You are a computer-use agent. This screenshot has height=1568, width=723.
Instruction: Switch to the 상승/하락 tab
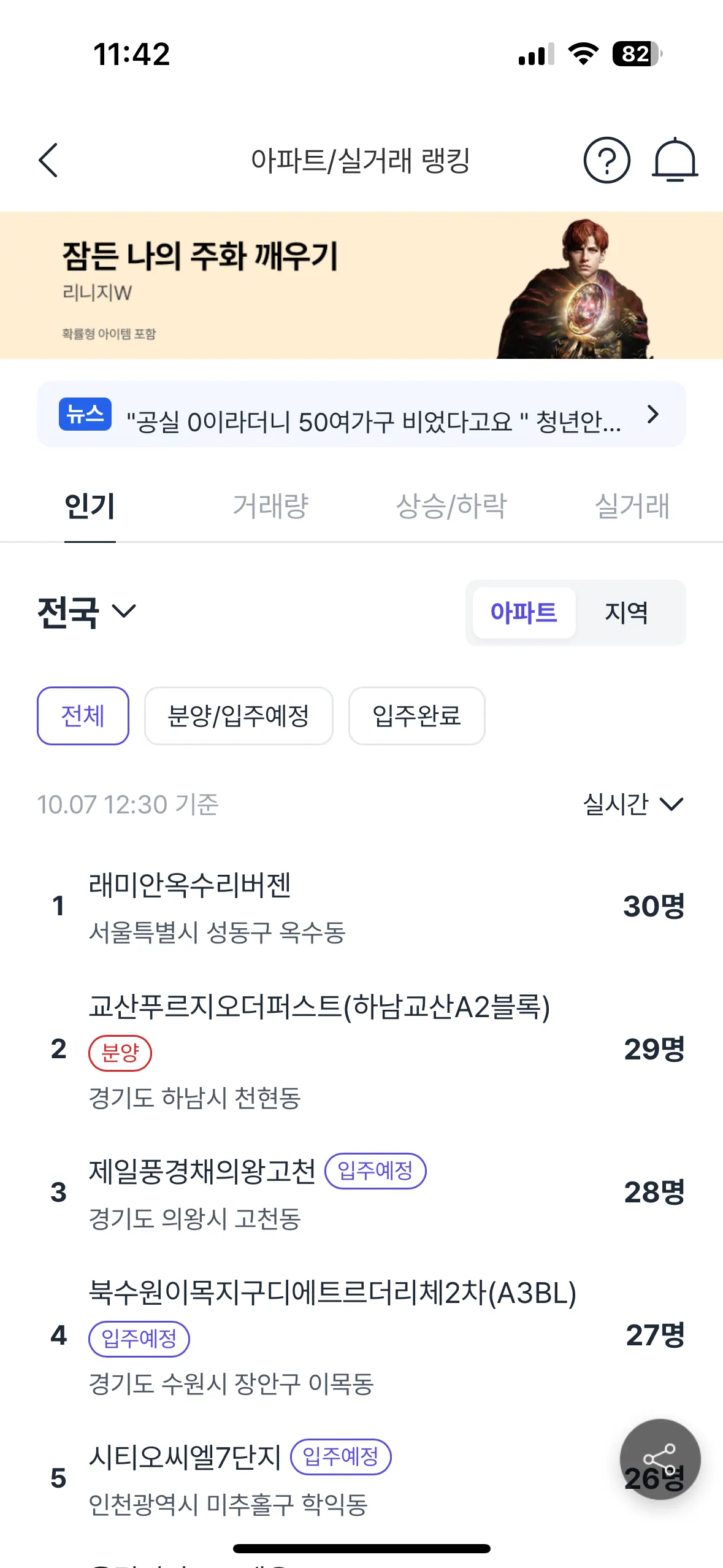tap(451, 507)
